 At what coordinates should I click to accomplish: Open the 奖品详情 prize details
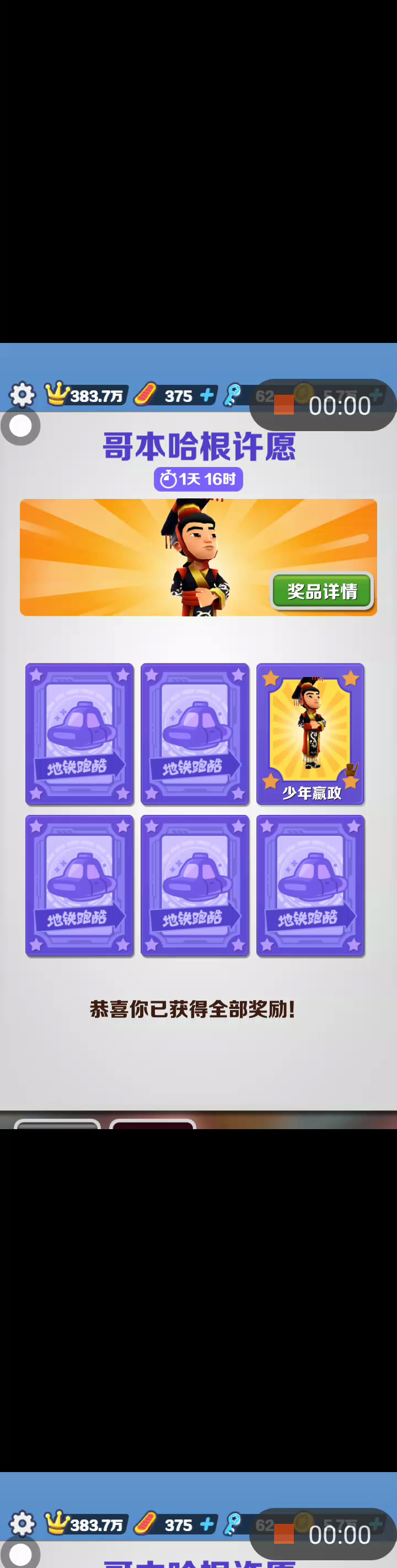321,590
